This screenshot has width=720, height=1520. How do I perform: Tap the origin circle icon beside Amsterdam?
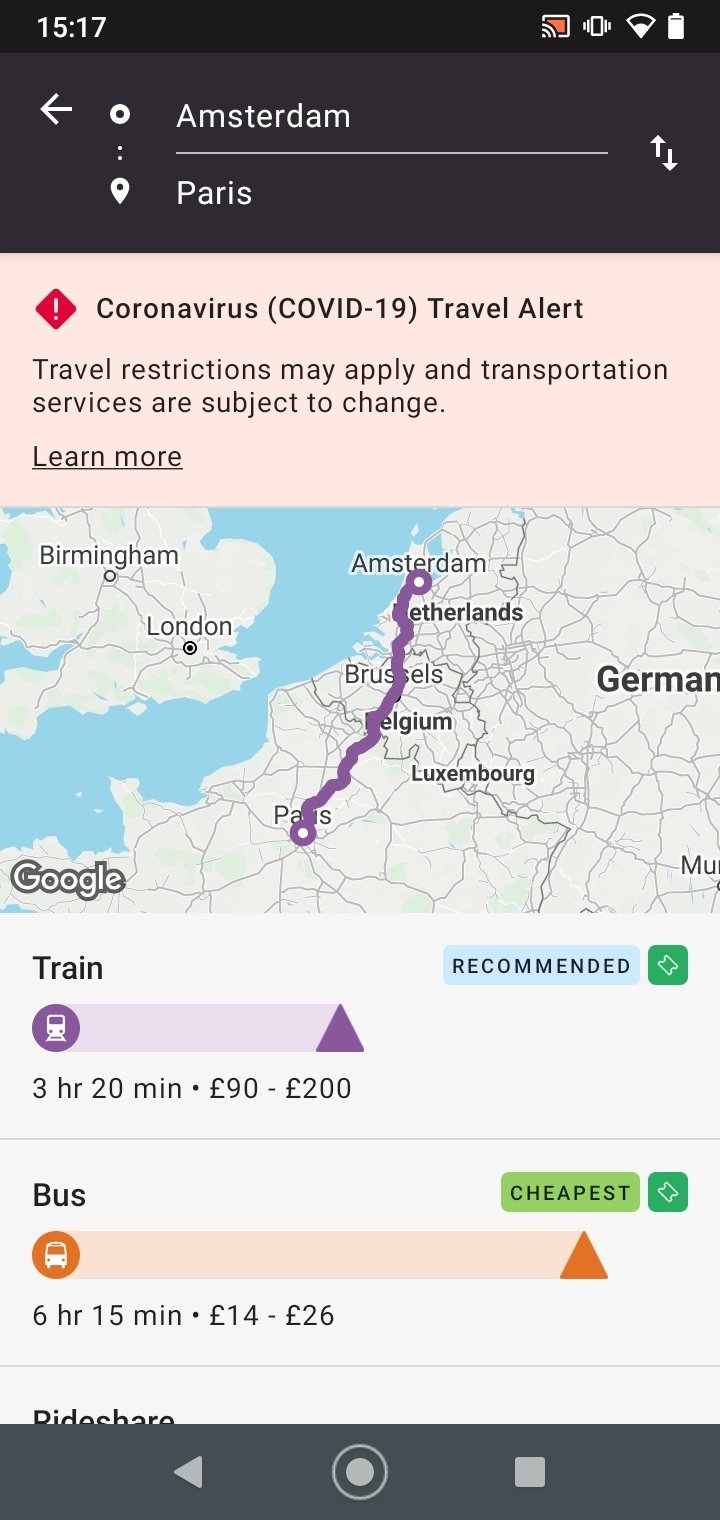coord(119,114)
